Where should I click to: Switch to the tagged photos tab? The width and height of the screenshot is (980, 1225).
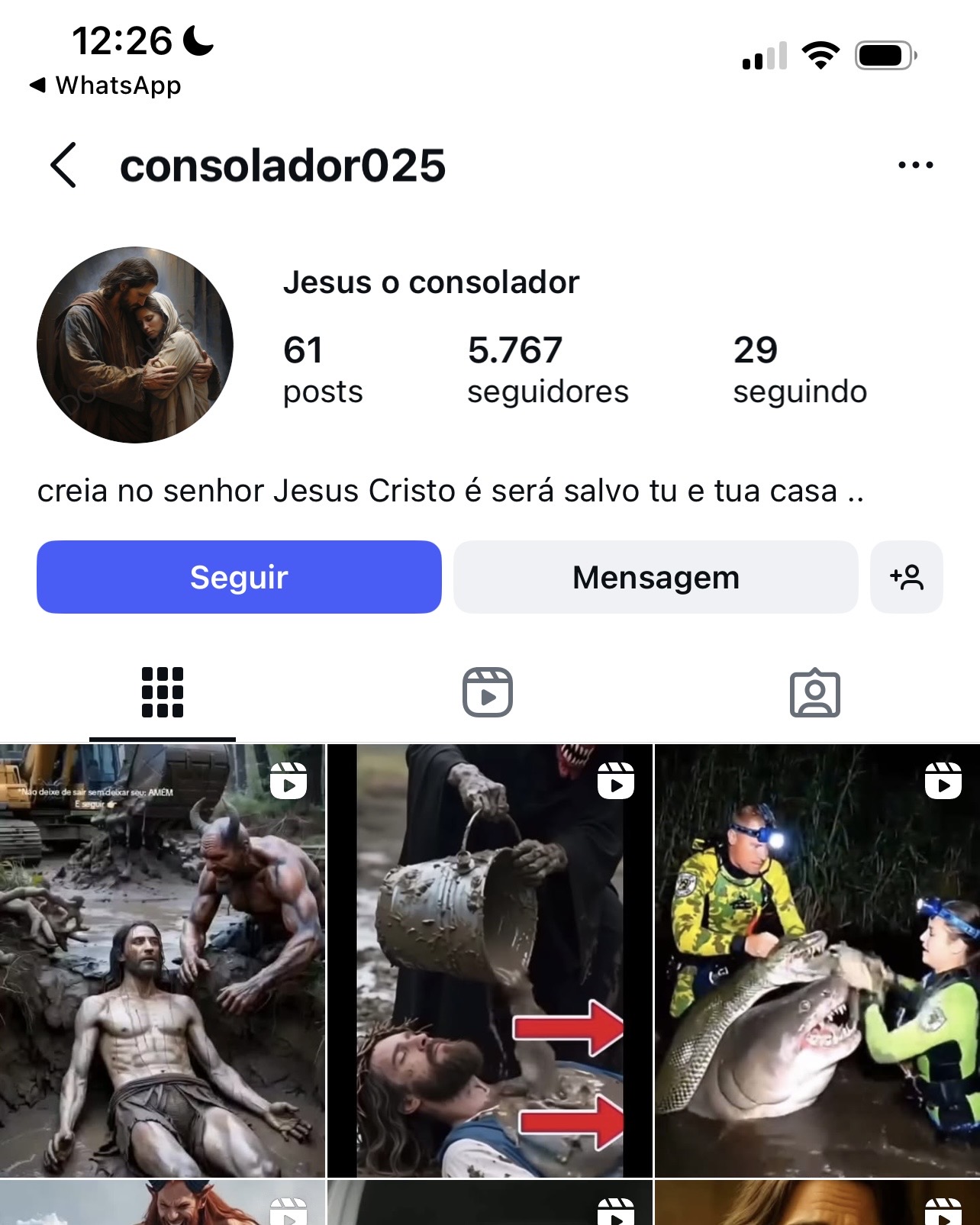tap(814, 693)
